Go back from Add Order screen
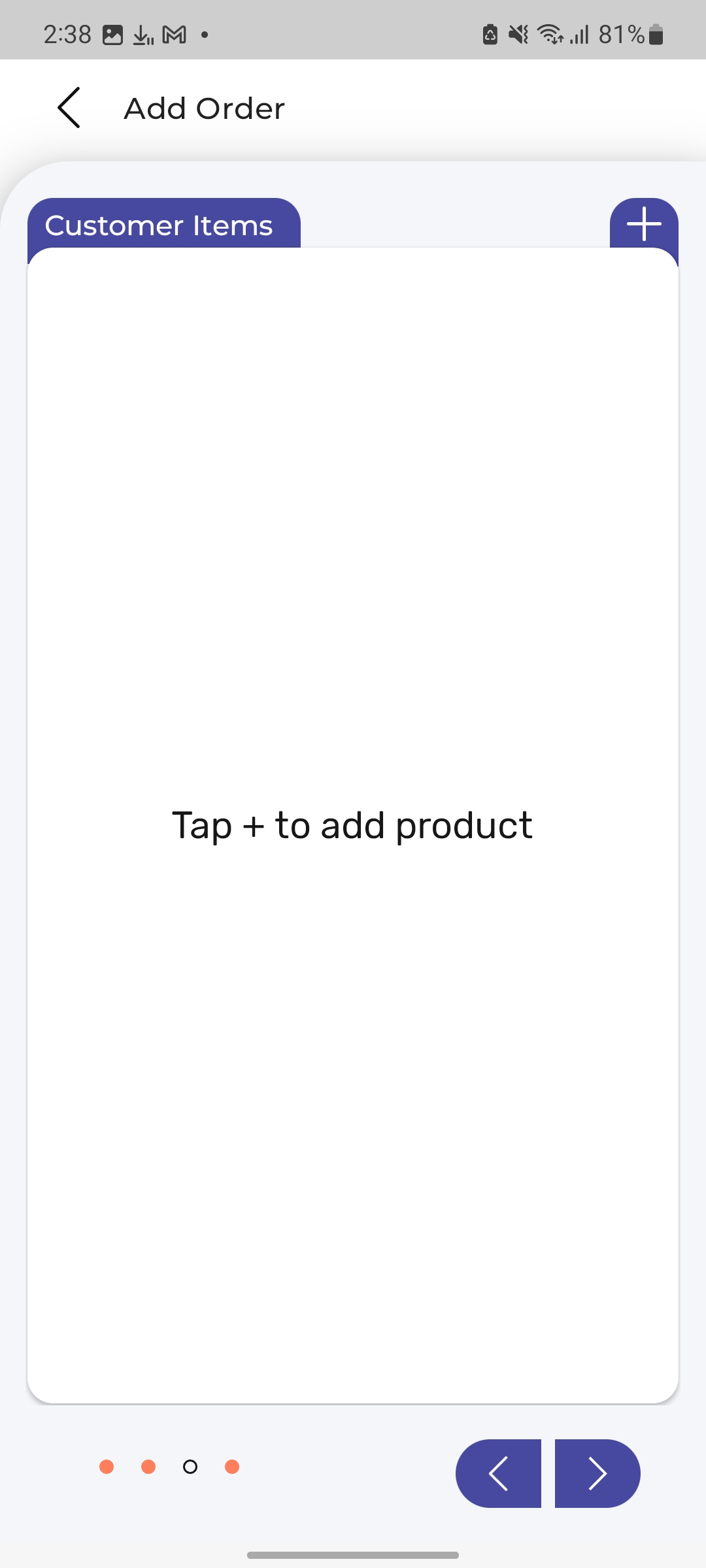This screenshot has height=1568, width=706. click(69, 108)
